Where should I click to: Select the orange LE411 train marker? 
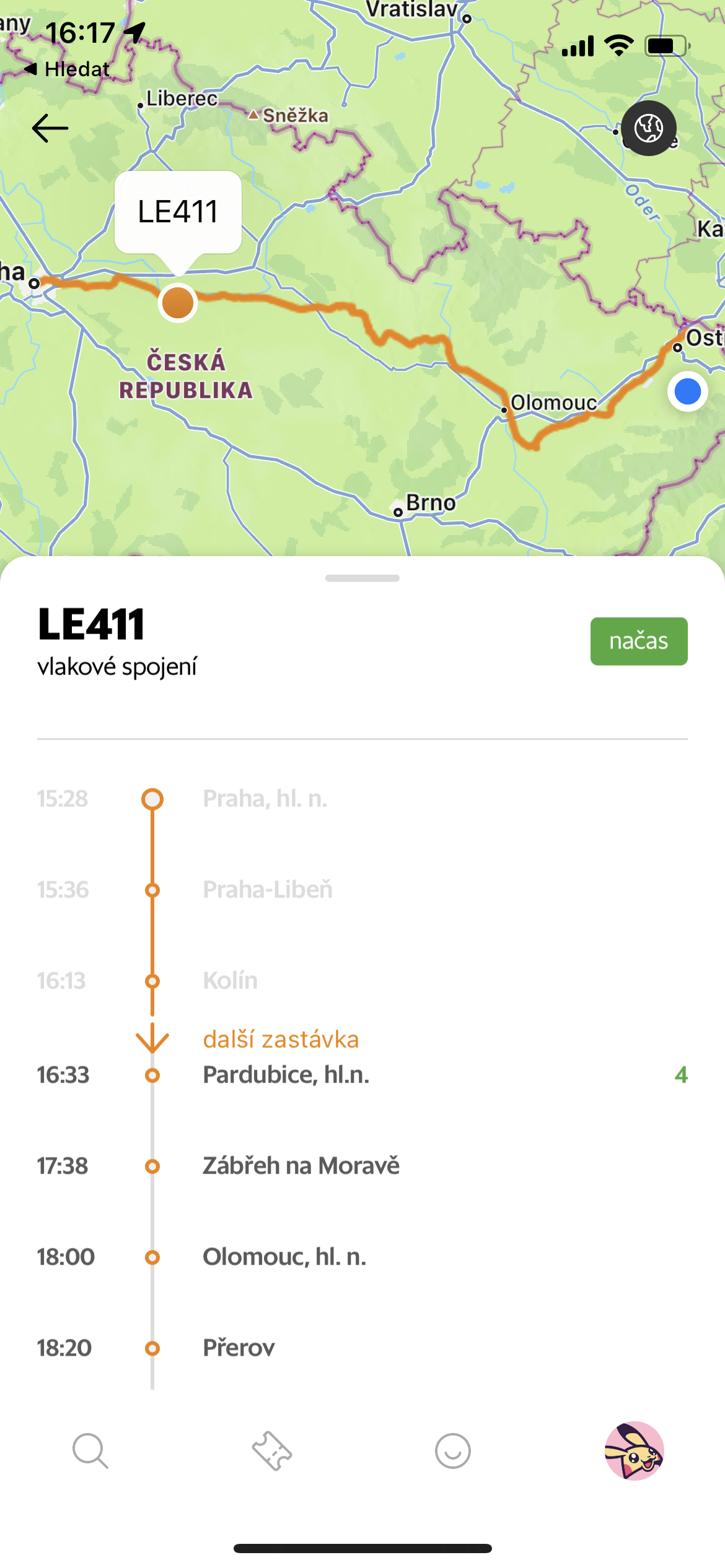(177, 303)
